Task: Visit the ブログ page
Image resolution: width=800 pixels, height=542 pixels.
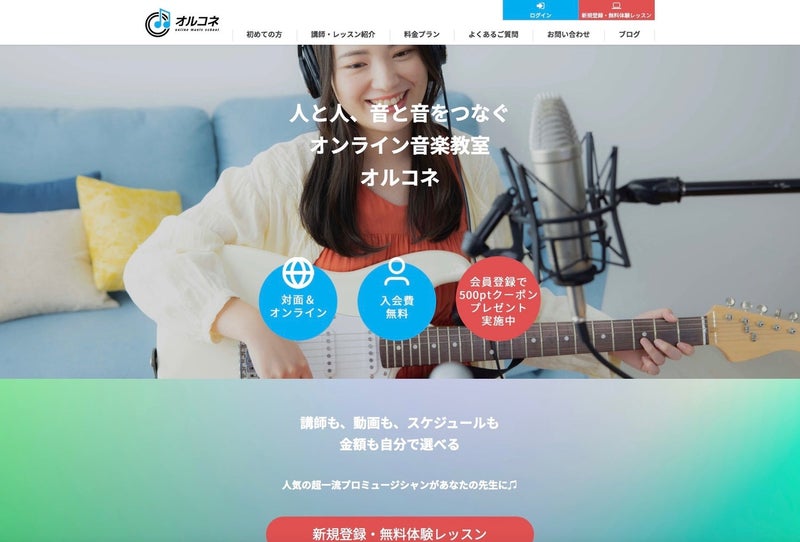Action: [x=629, y=34]
